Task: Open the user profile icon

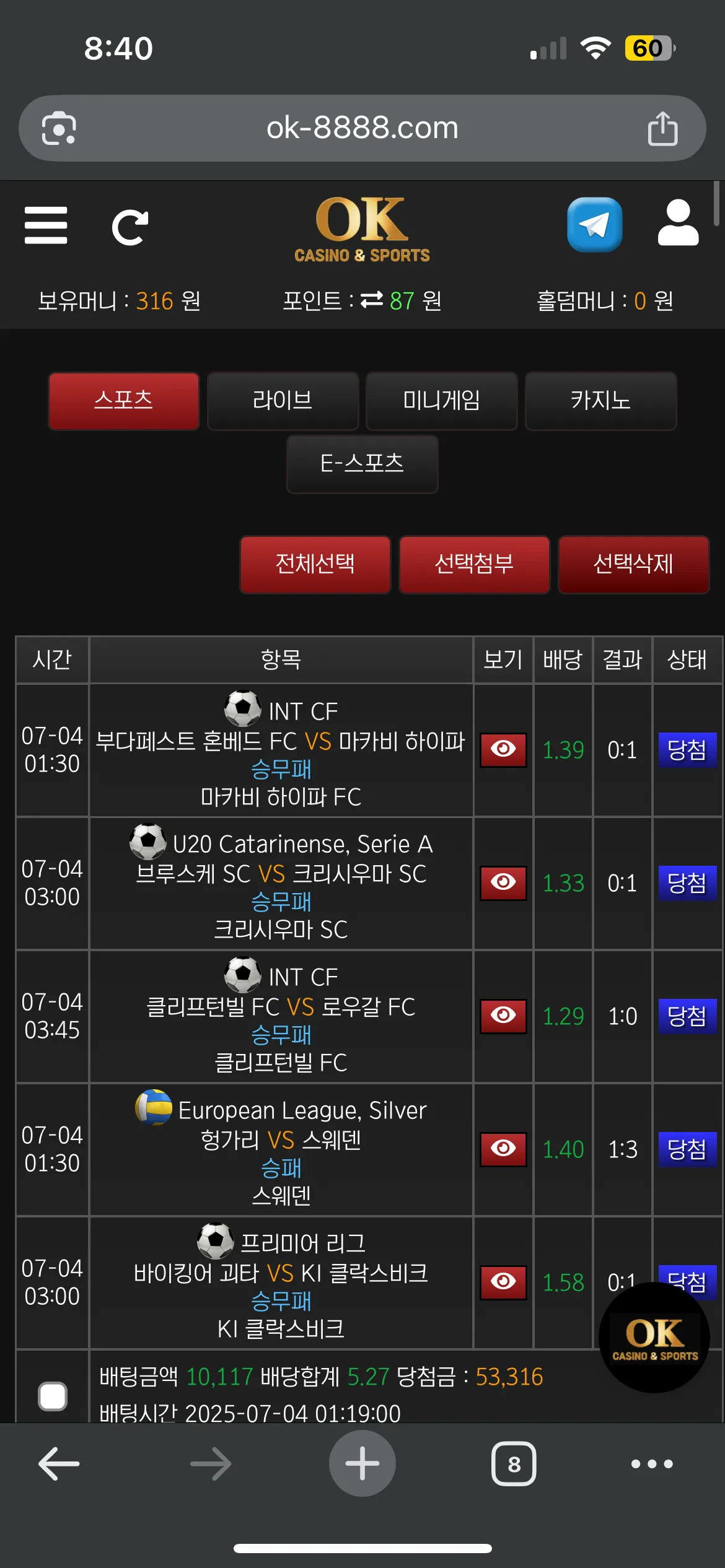Action: (678, 223)
